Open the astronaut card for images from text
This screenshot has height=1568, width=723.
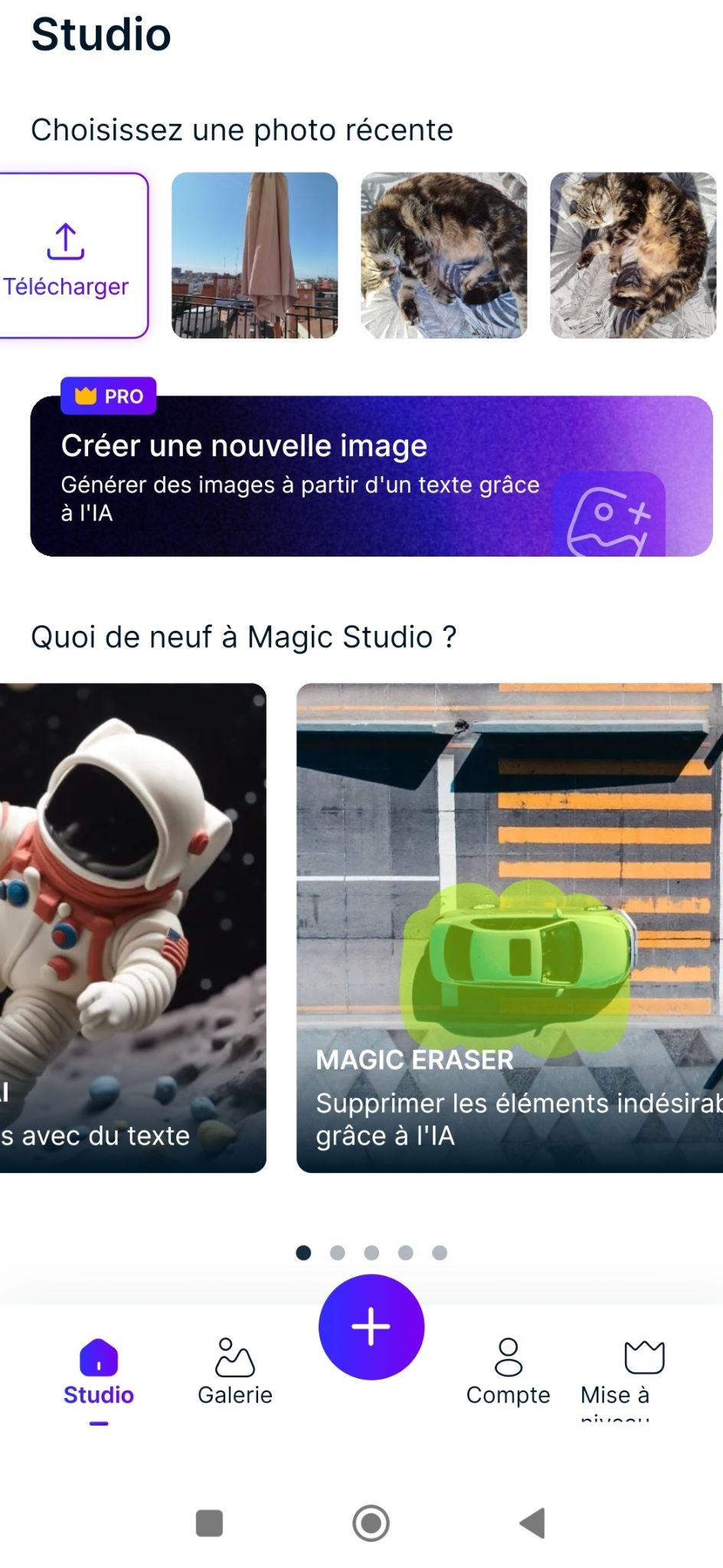tap(132, 927)
